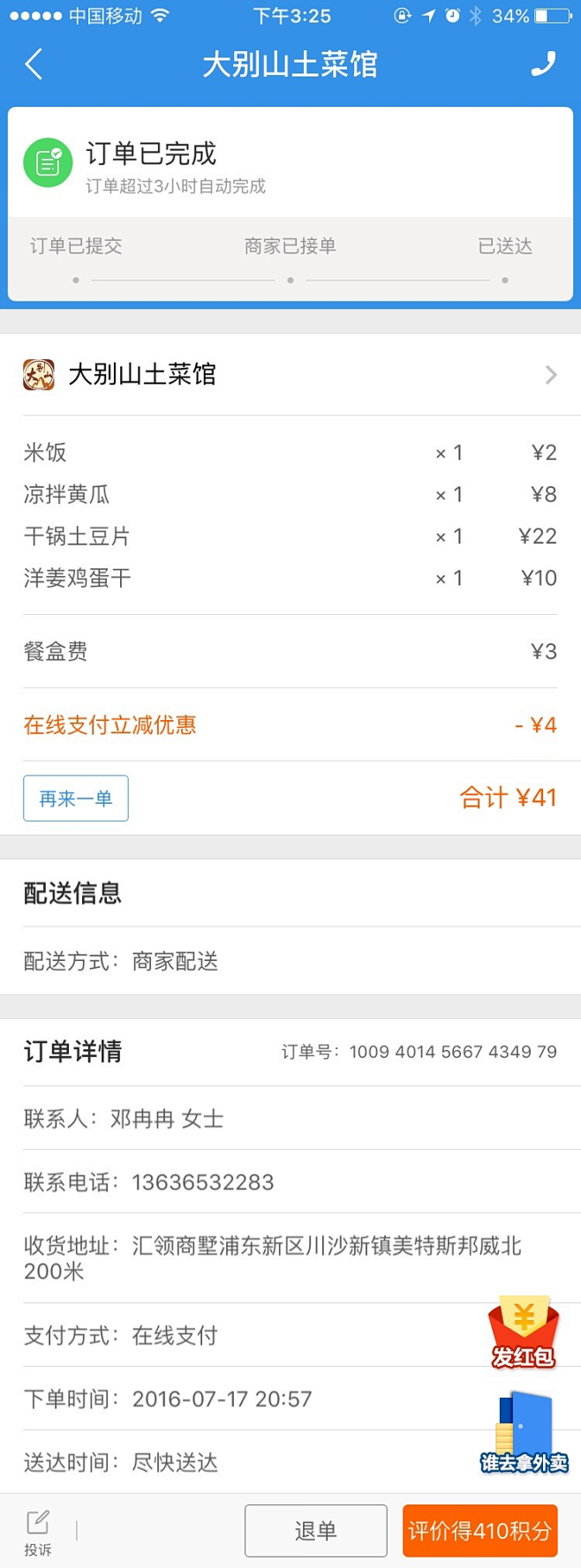581x1568 pixels.
Task: Tap 退单 to cancel the order
Action: pyautogui.click(x=315, y=1531)
